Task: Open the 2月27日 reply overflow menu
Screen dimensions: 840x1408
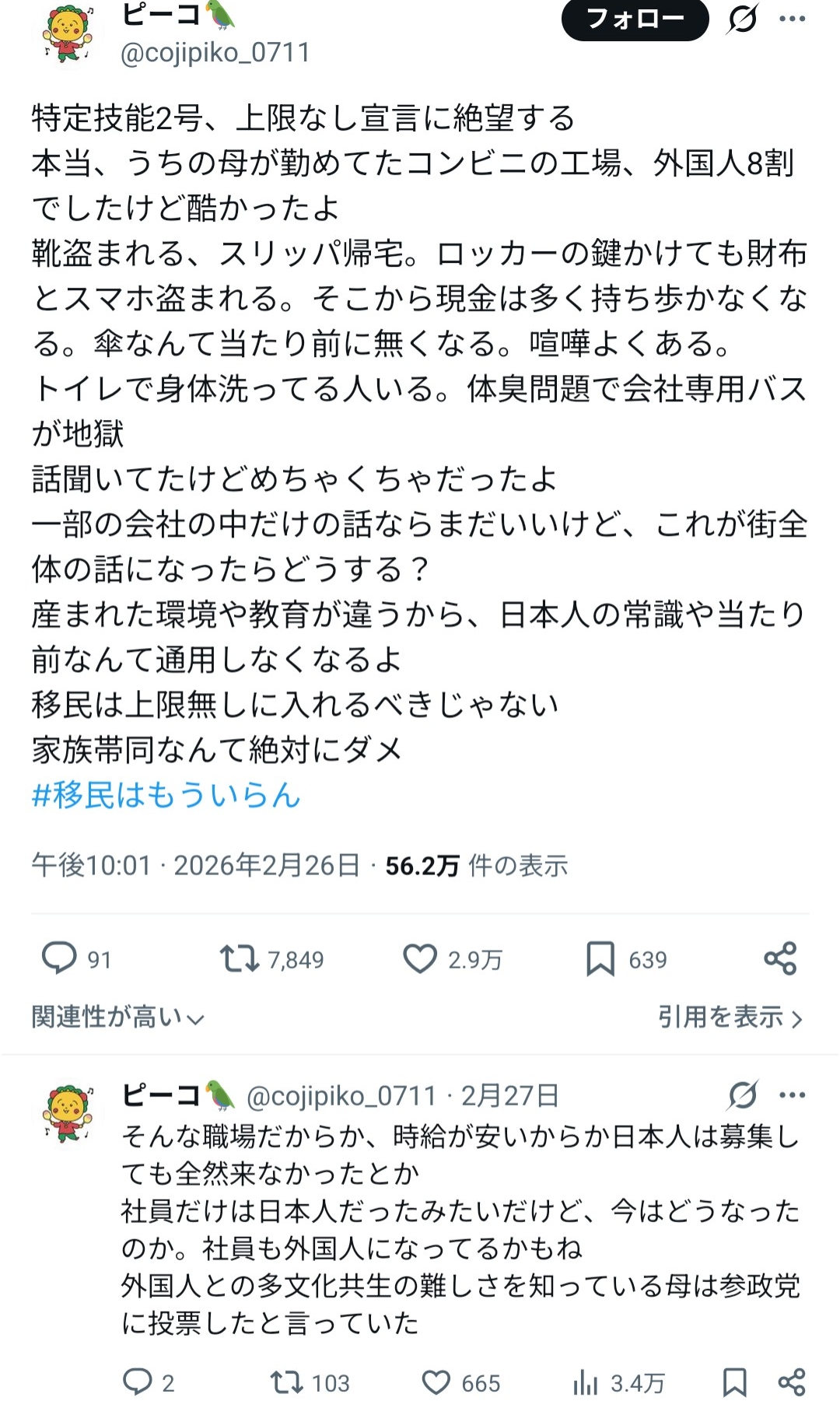Action: (x=792, y=1095)
